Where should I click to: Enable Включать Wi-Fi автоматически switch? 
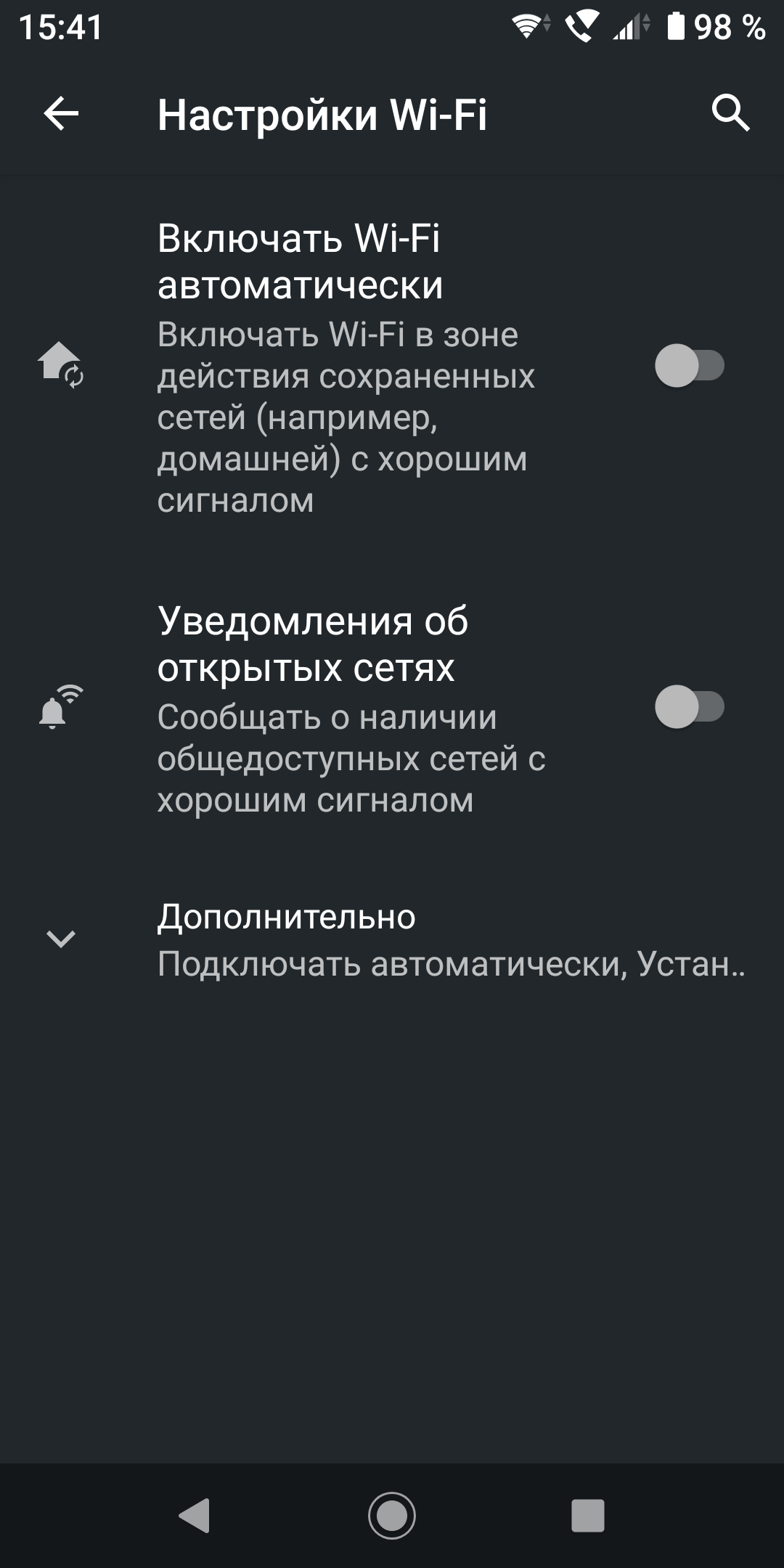point(690,365)
